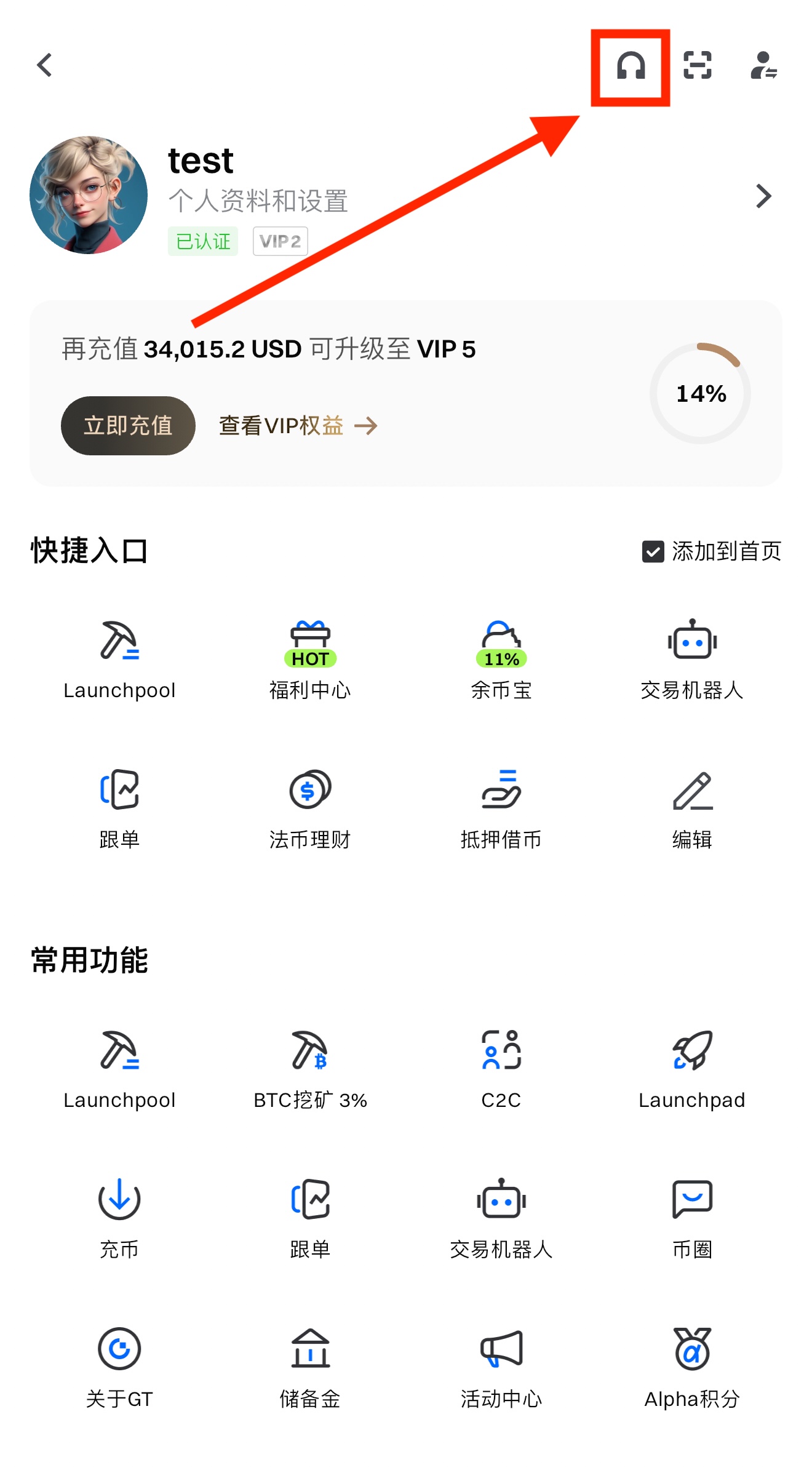812x1481 pixels.
Task: Open the scan code icon
Action: point(698,65)
